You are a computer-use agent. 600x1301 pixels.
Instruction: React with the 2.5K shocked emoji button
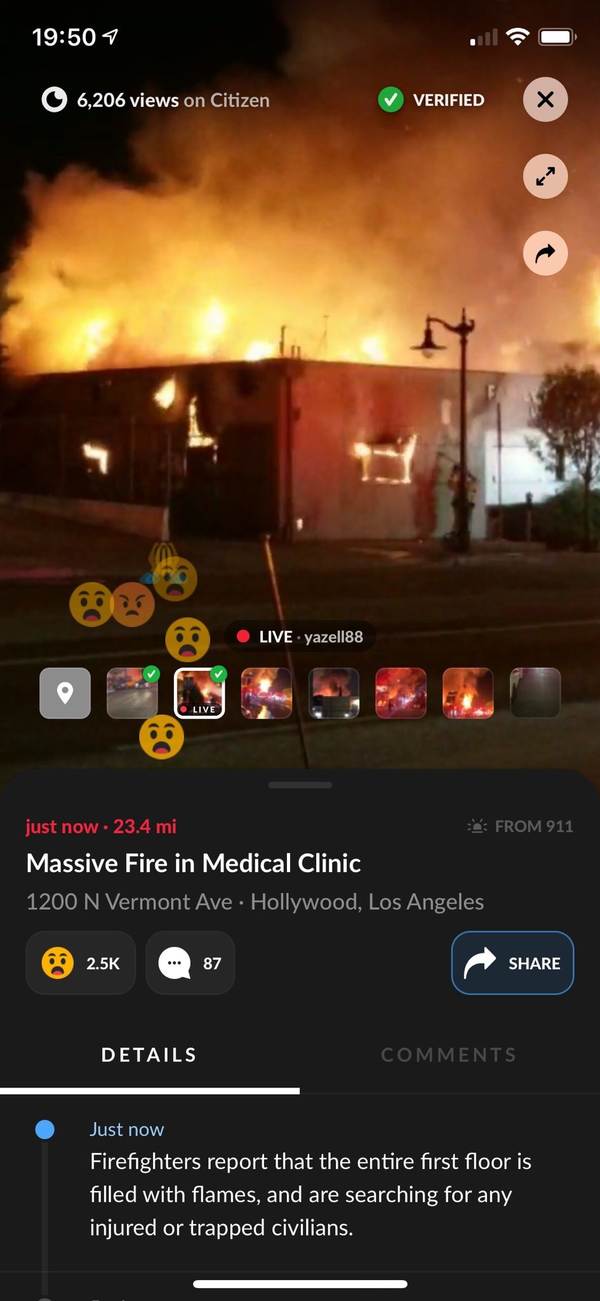pyautogui.click(x=80, y=963)
